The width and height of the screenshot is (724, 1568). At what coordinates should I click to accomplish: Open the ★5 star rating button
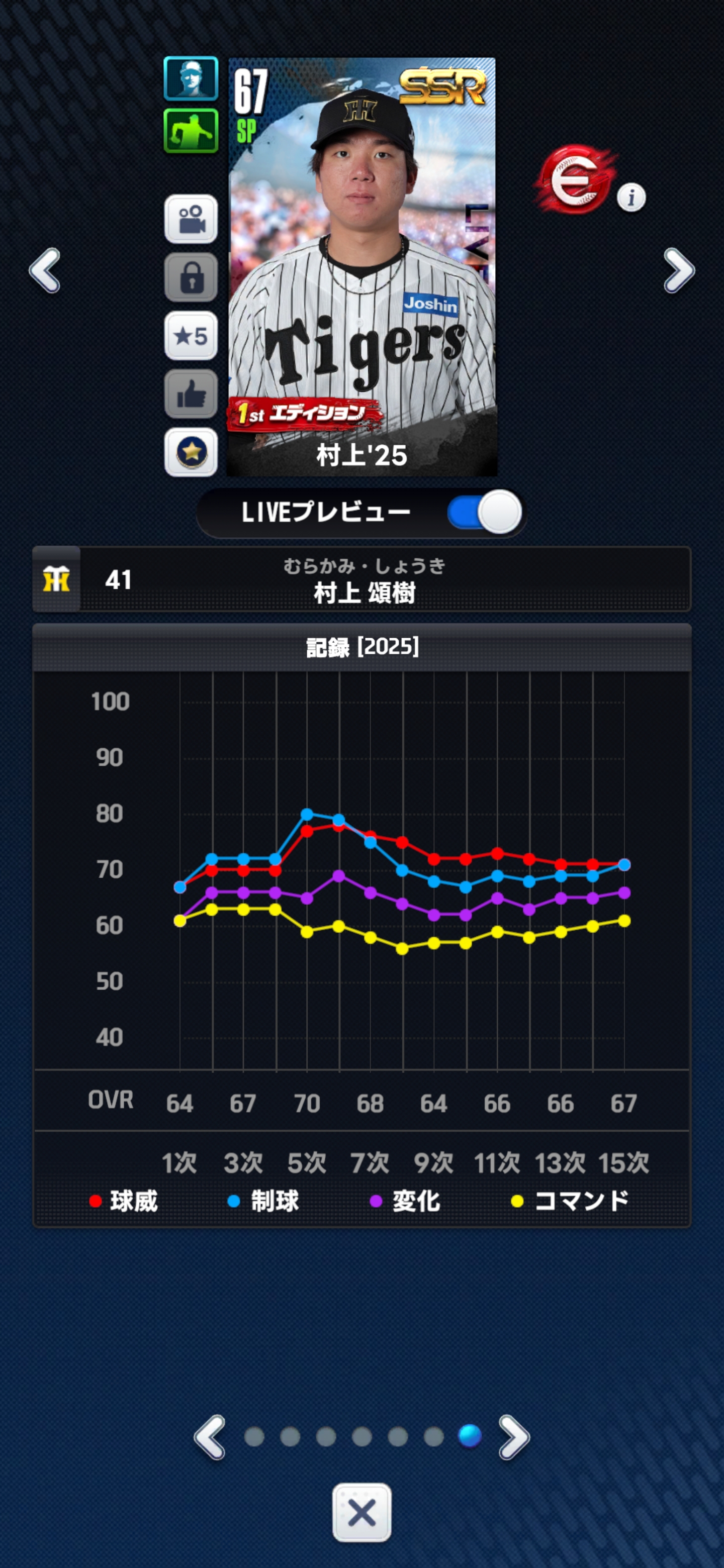(191, 335)
